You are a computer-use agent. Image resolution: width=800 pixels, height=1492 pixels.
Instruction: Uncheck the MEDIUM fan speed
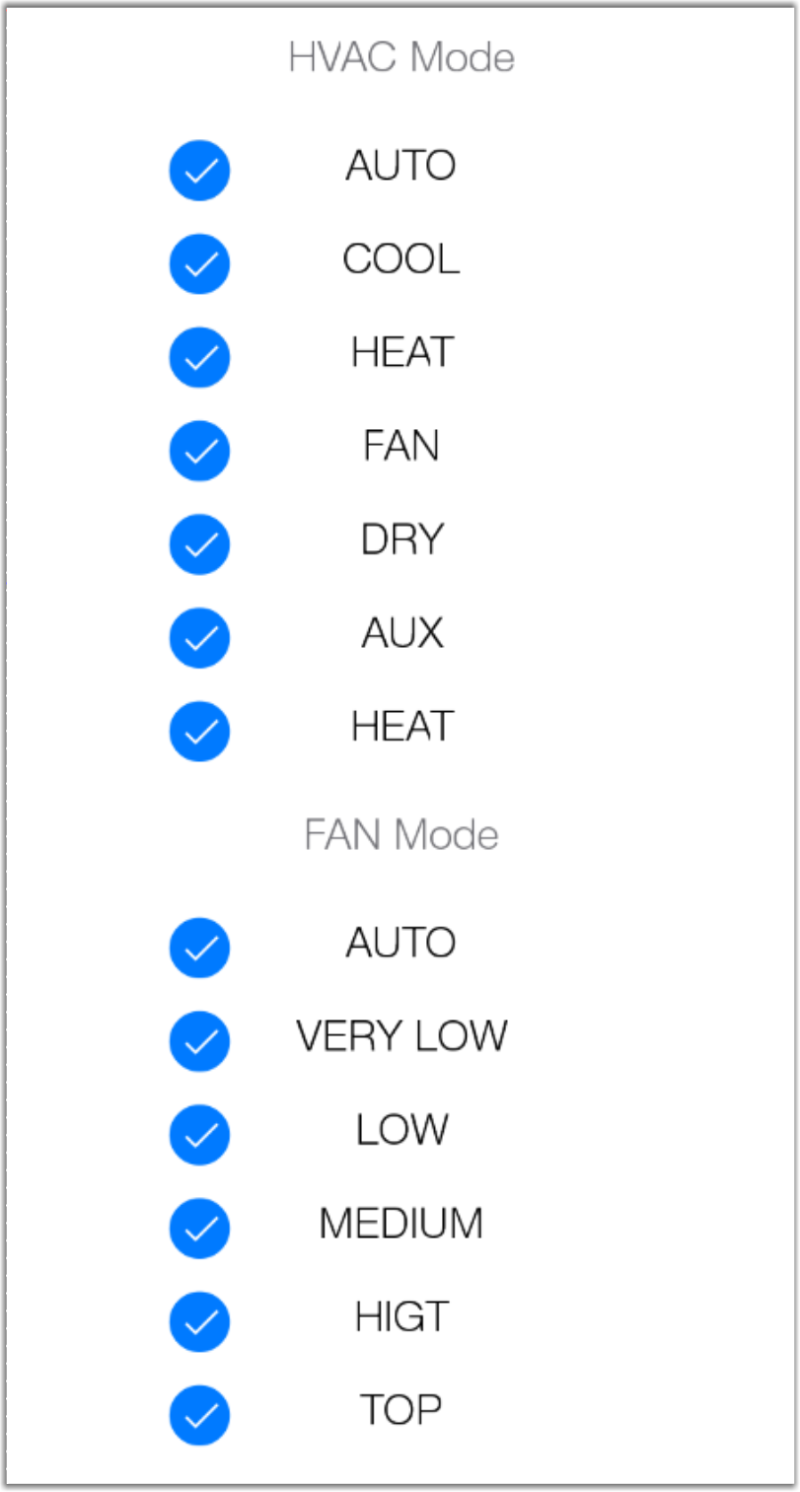(x=200, y=1228)
